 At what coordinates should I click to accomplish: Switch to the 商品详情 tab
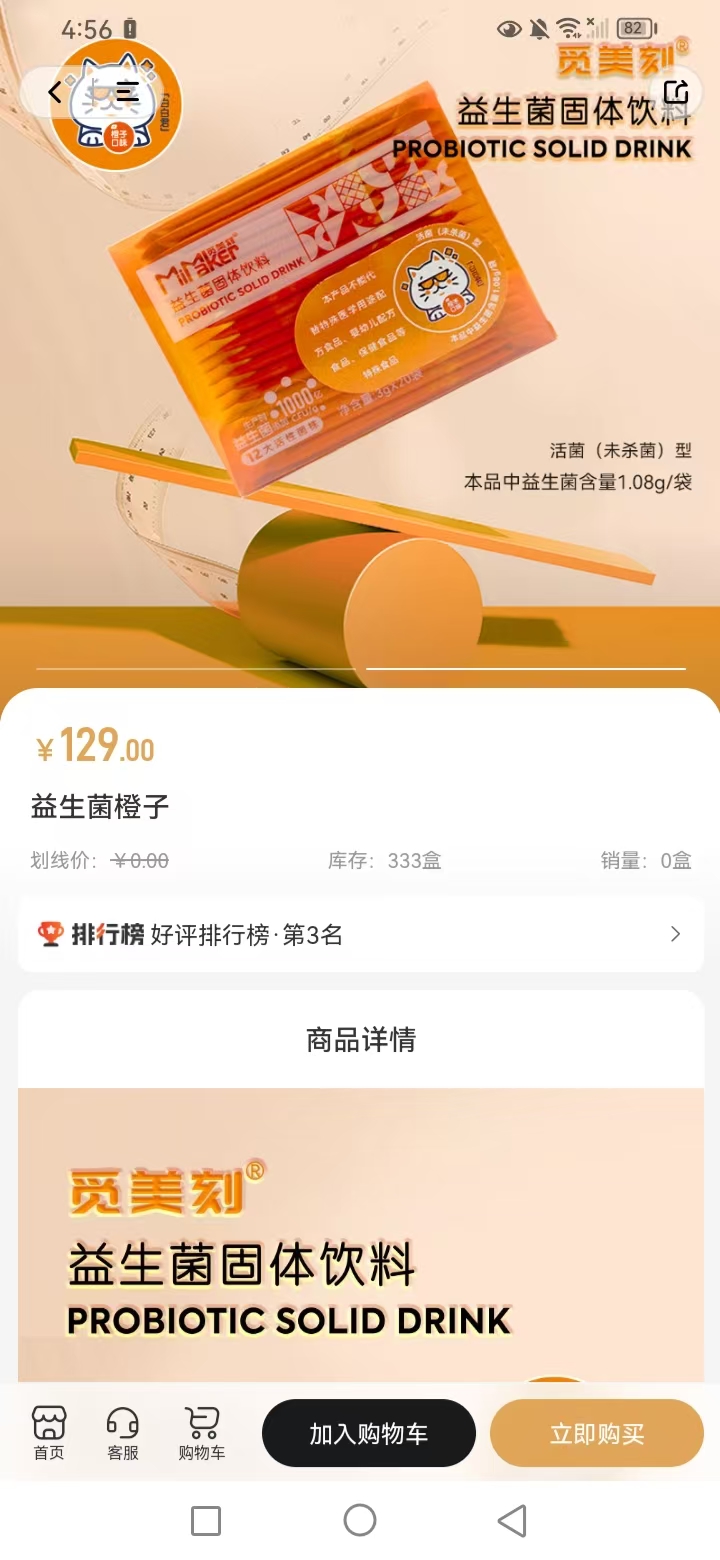coord(360,1039)
